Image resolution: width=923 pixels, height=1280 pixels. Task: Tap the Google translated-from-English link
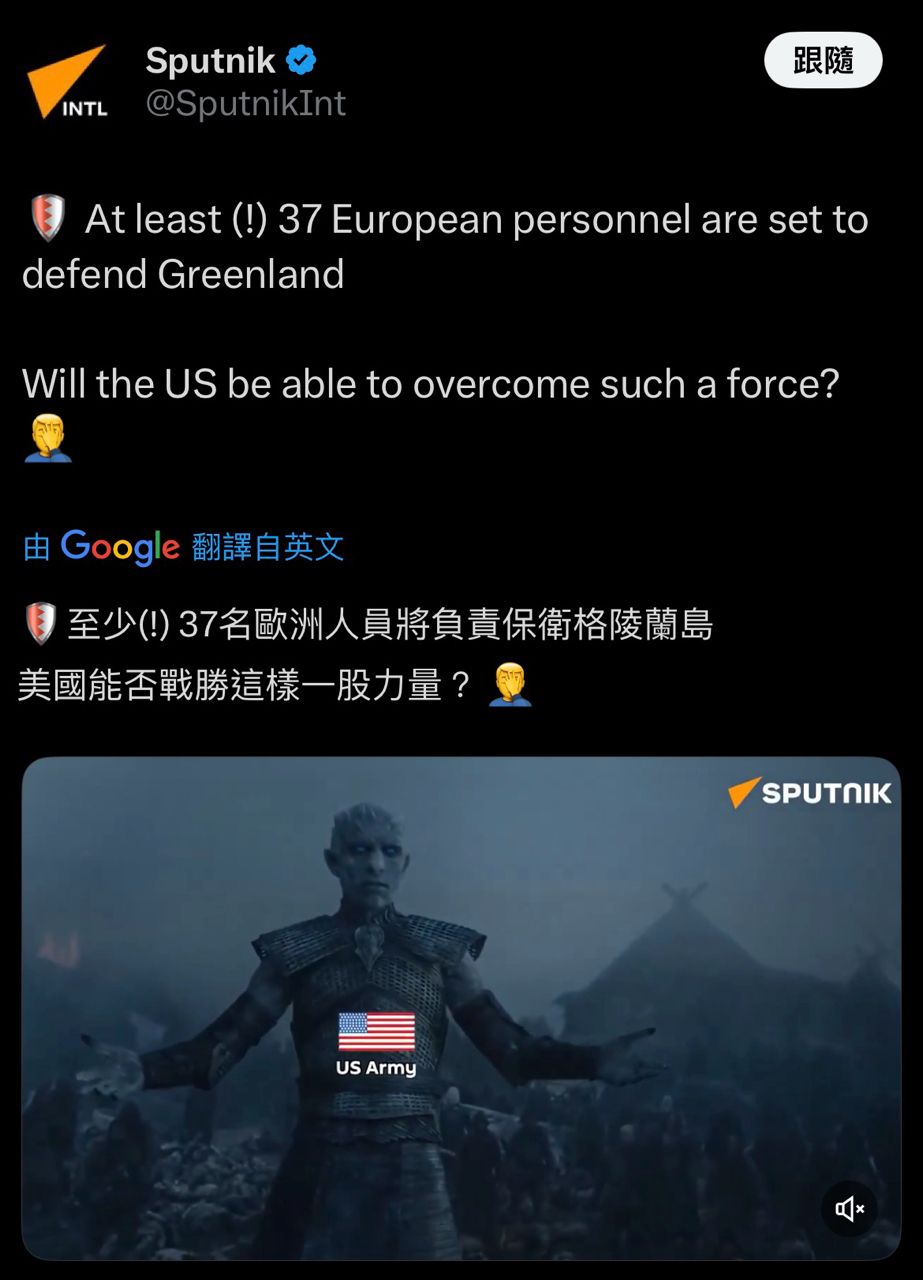pos(184,547)
